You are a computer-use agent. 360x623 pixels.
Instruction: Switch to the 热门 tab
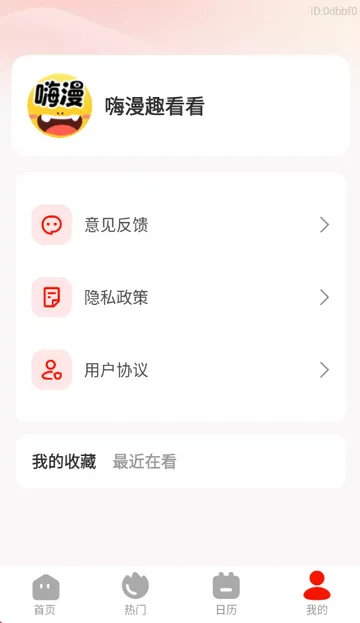[x=135, y=594]
